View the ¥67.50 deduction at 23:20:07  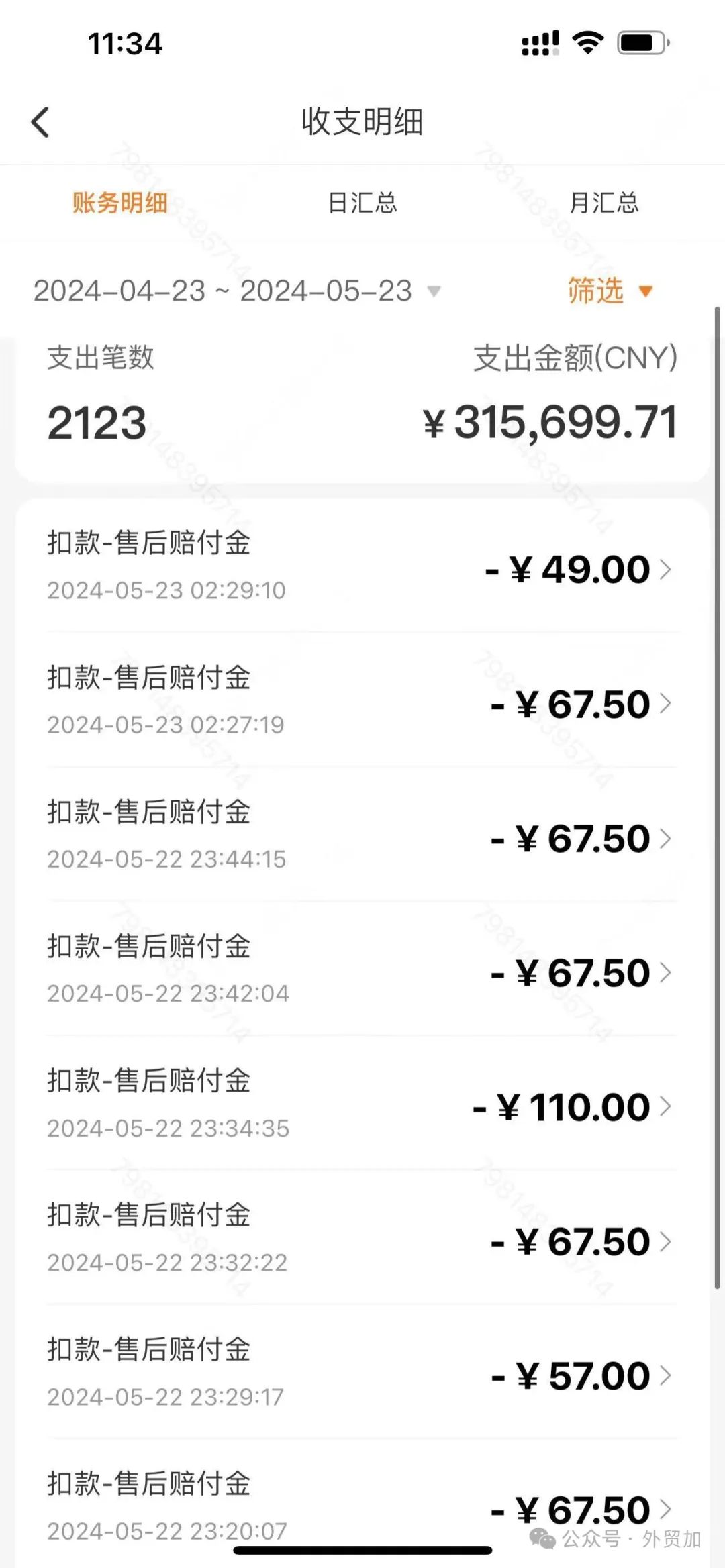362,1503
